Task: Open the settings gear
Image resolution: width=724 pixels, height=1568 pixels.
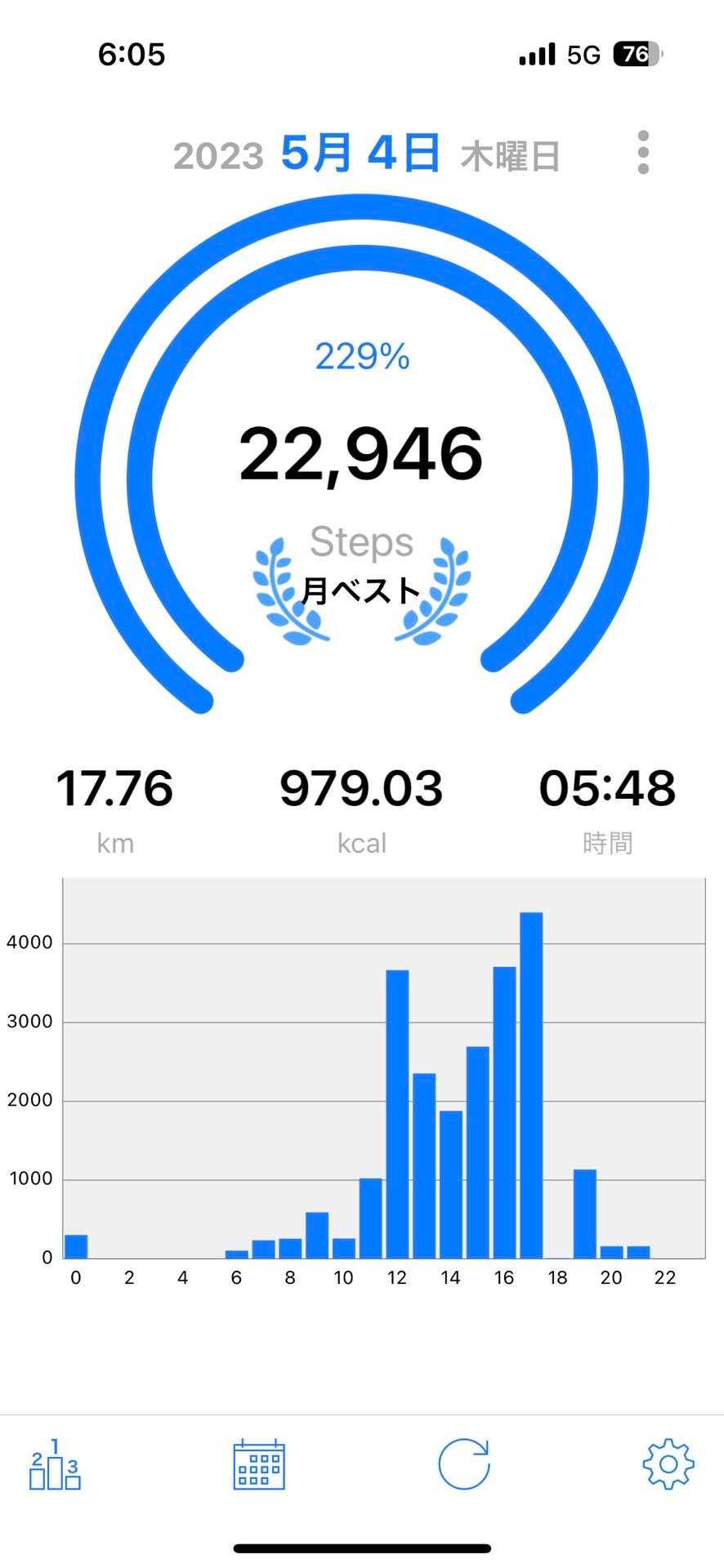Action: (x=668, y=1464)
